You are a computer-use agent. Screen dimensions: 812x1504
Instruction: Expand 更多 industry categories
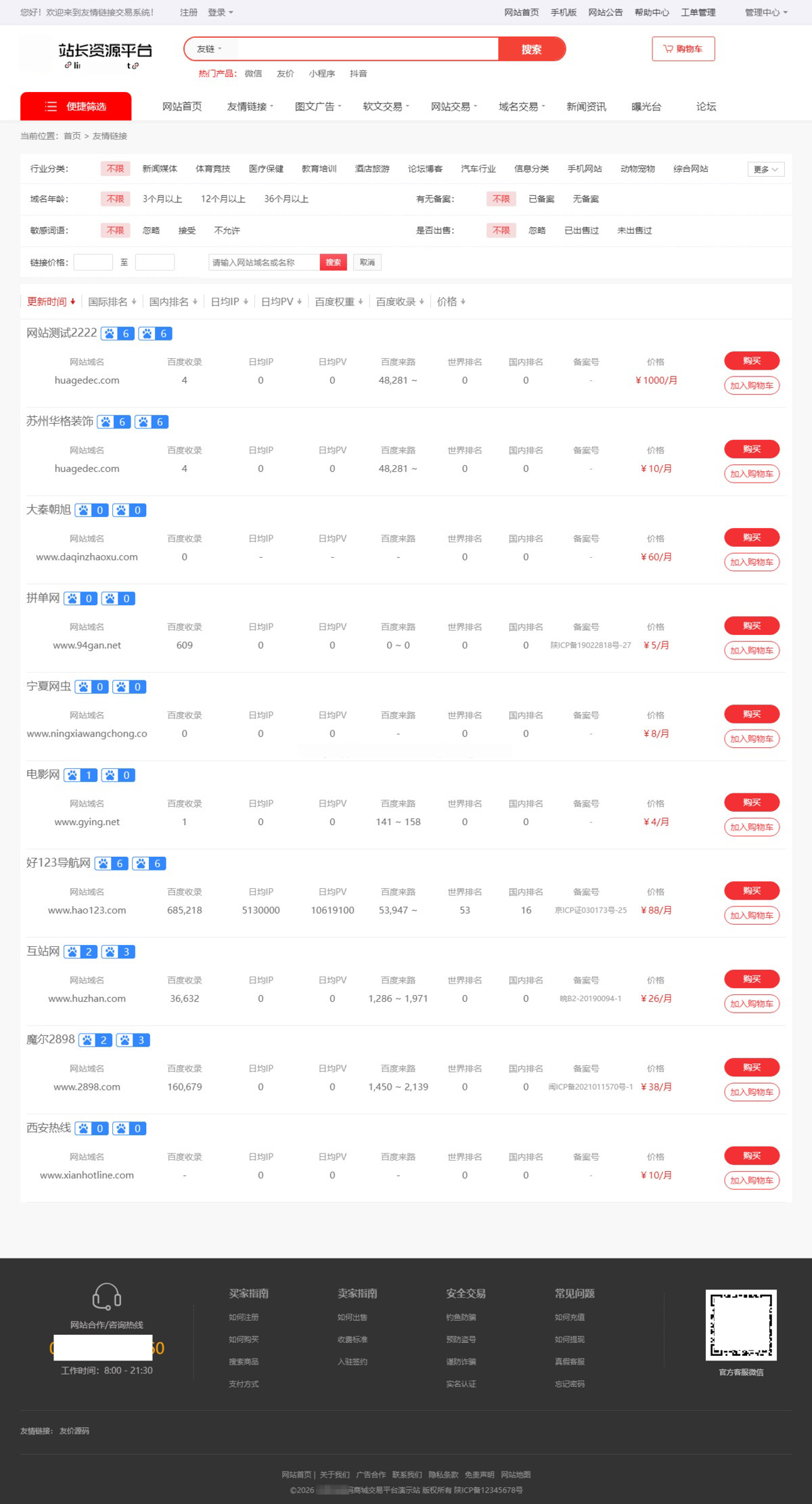(765, 169)
